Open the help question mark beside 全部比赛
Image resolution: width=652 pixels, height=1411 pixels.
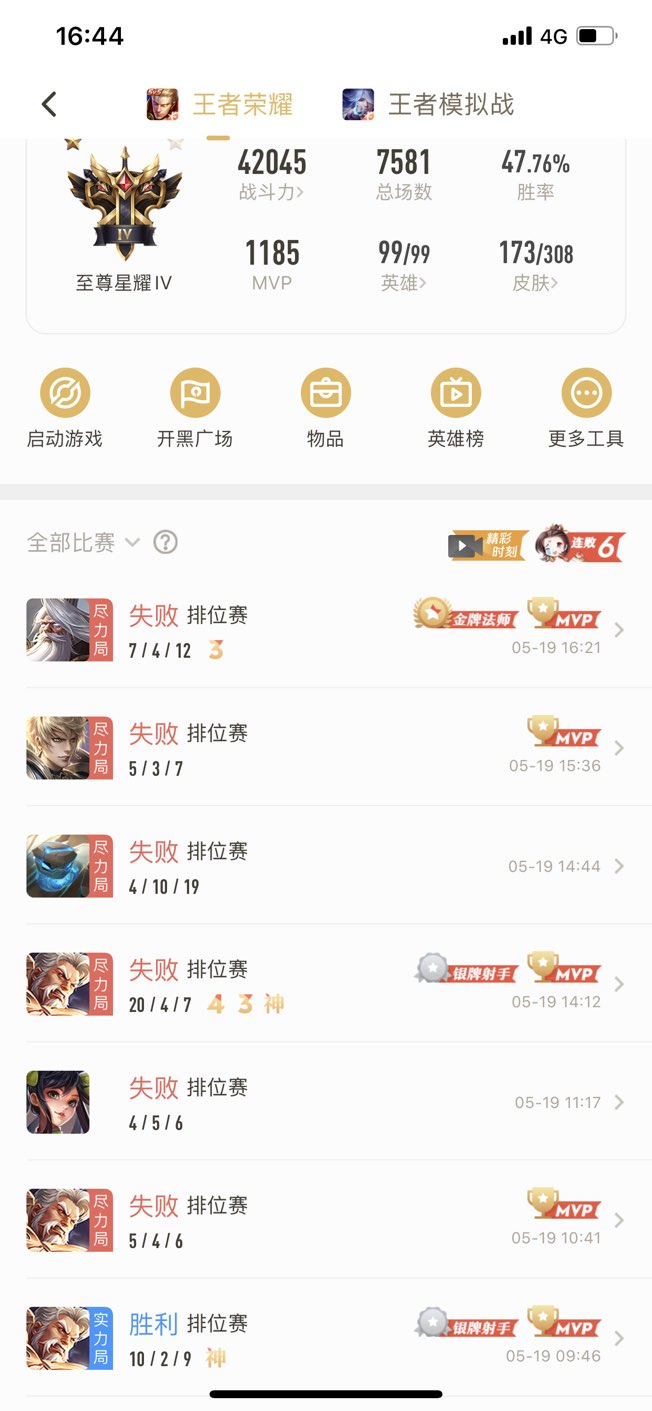(166, 543)
